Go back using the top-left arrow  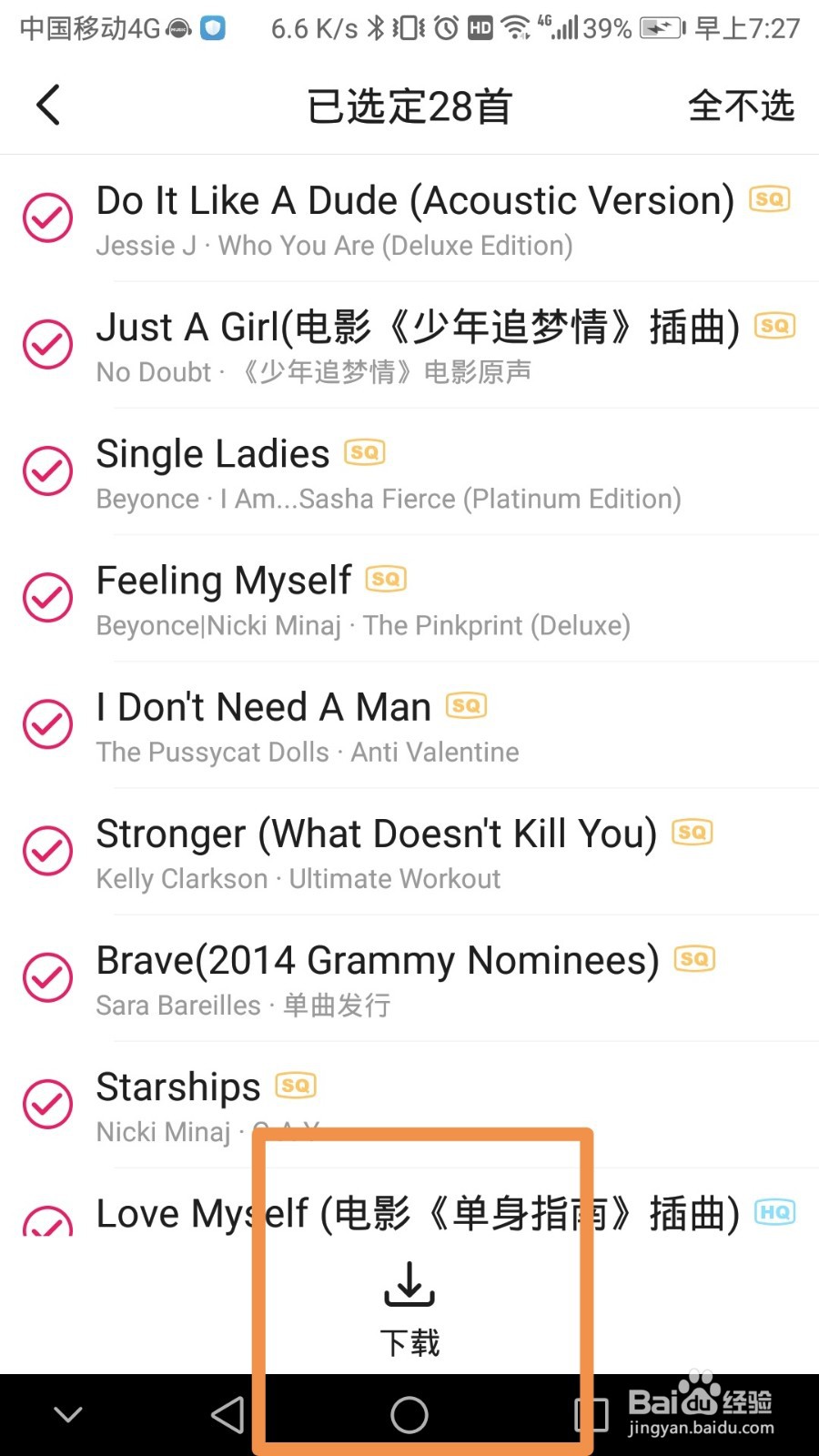click(49, 106)
